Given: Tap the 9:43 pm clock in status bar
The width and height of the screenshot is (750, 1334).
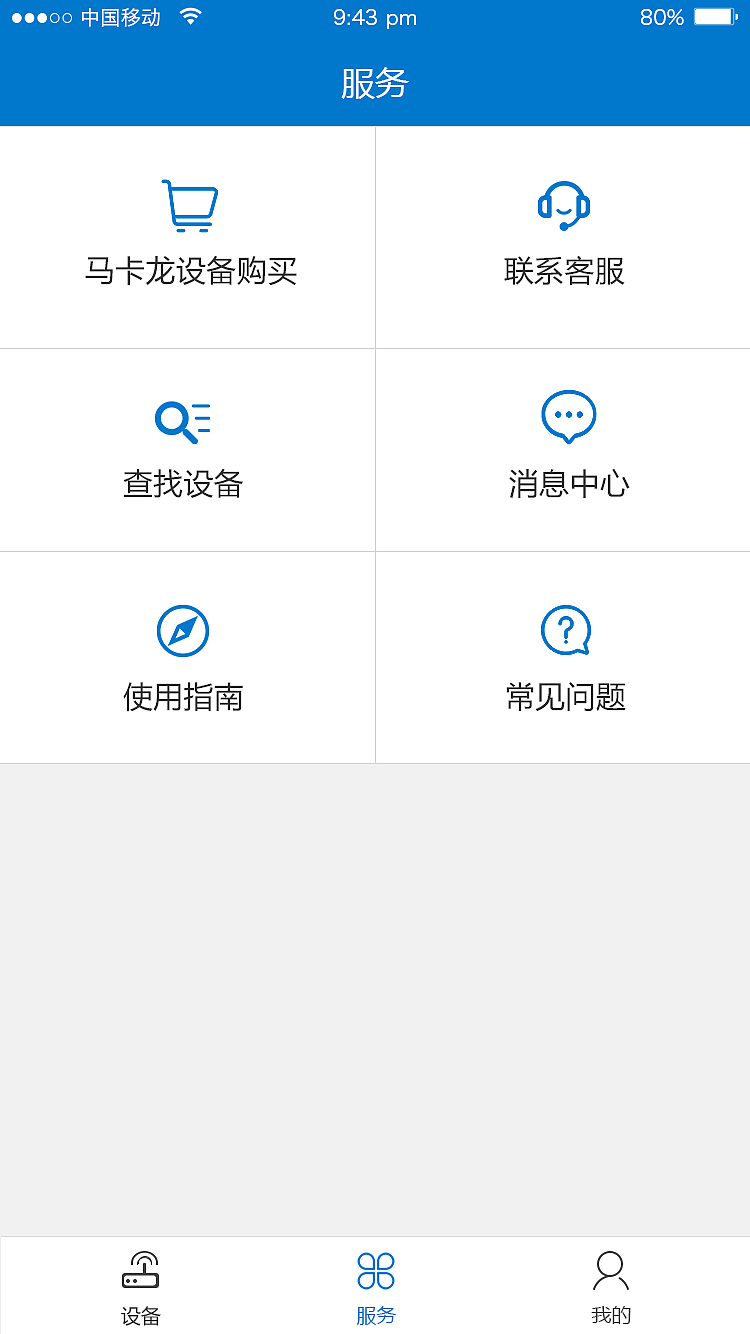Looking at the screenshot, I should [375, 17].
